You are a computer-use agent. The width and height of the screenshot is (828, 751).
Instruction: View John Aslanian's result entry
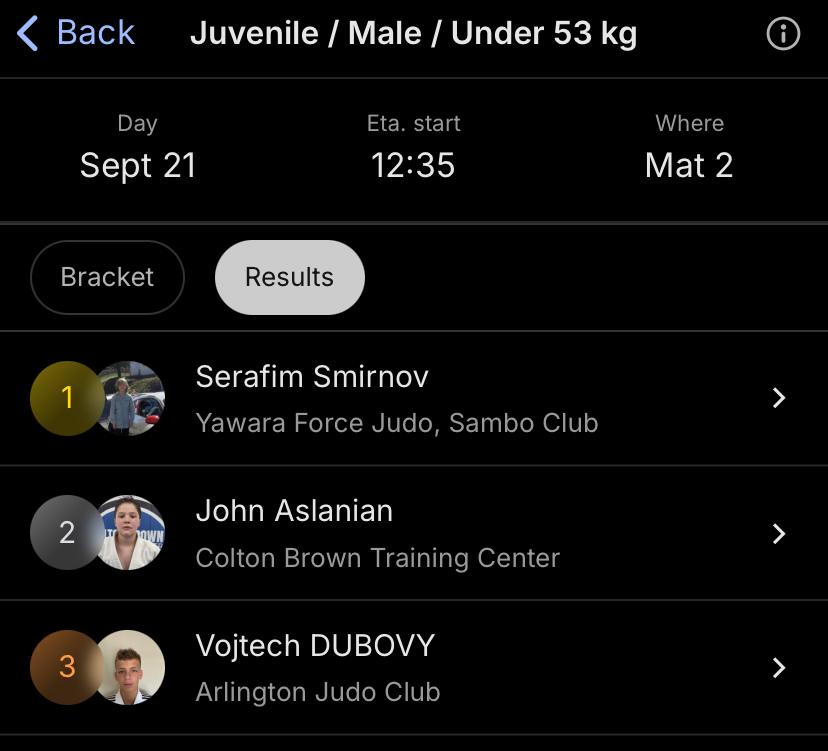click(413, 533)
